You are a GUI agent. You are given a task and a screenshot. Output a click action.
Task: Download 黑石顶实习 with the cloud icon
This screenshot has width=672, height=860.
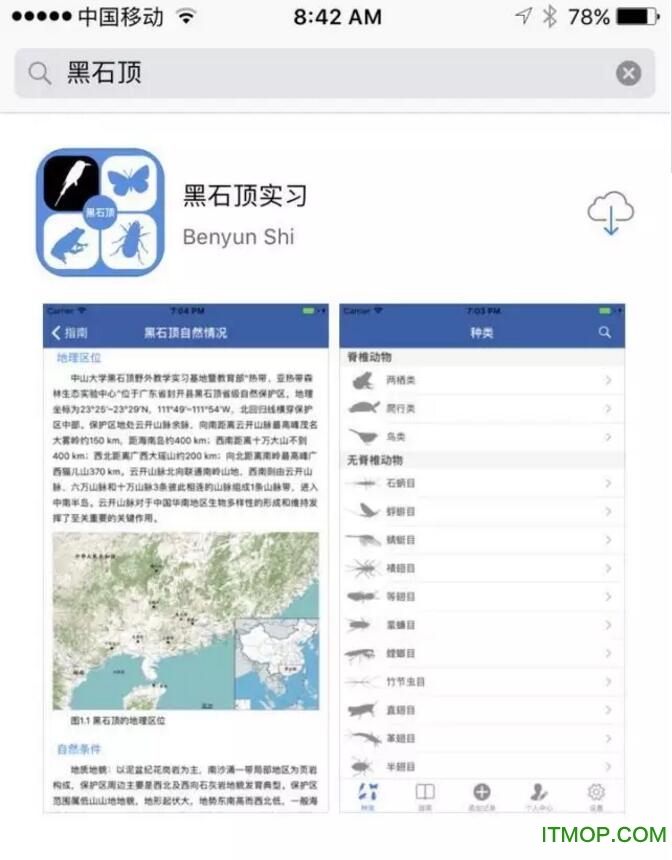(x=610, y=213)
